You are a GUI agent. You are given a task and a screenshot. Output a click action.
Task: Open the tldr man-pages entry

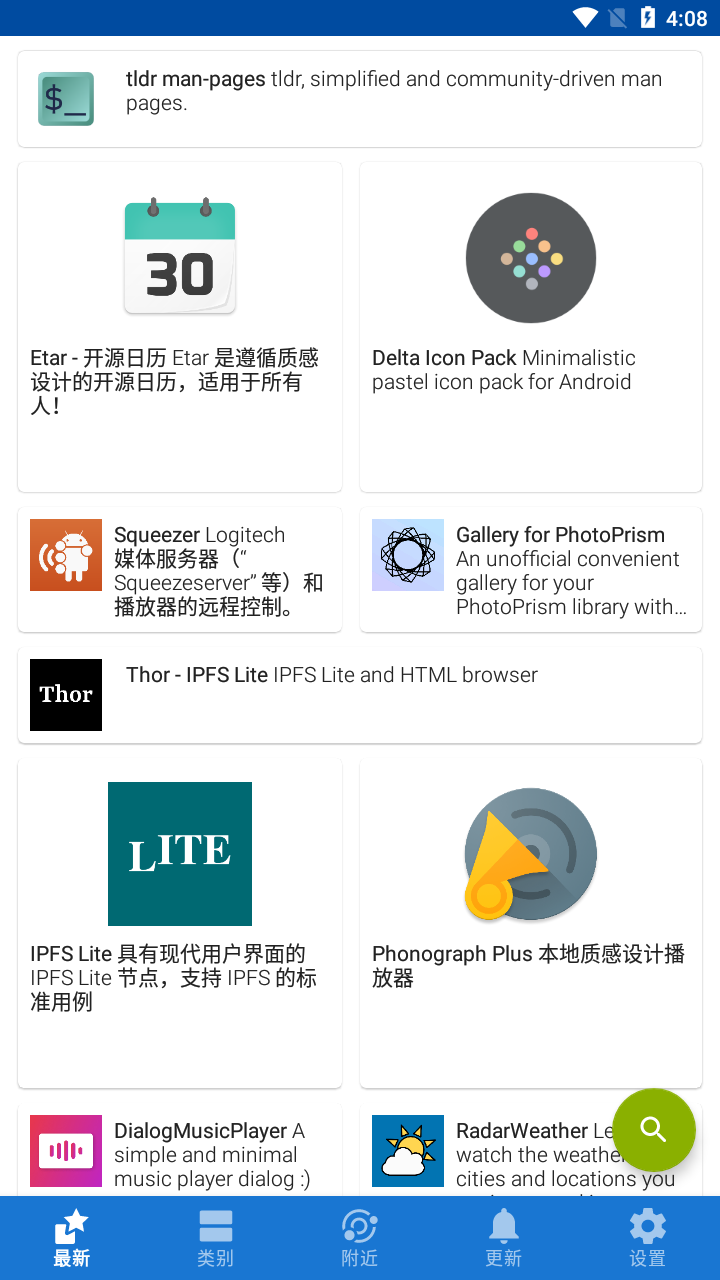point(360,98)
